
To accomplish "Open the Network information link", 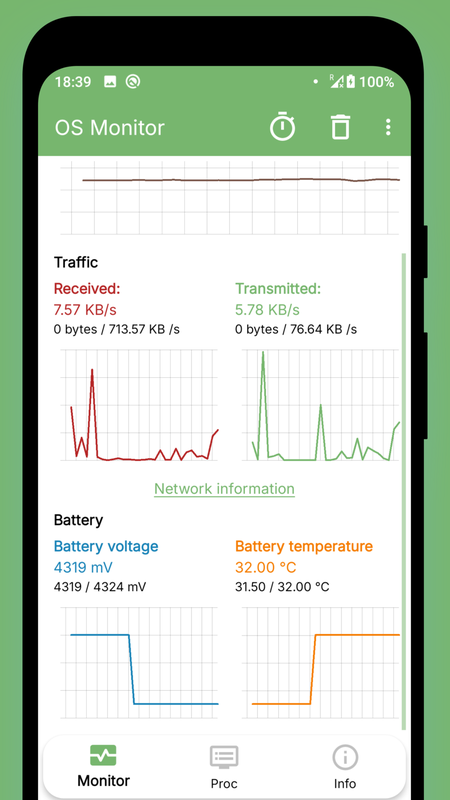I will [224, 489].
